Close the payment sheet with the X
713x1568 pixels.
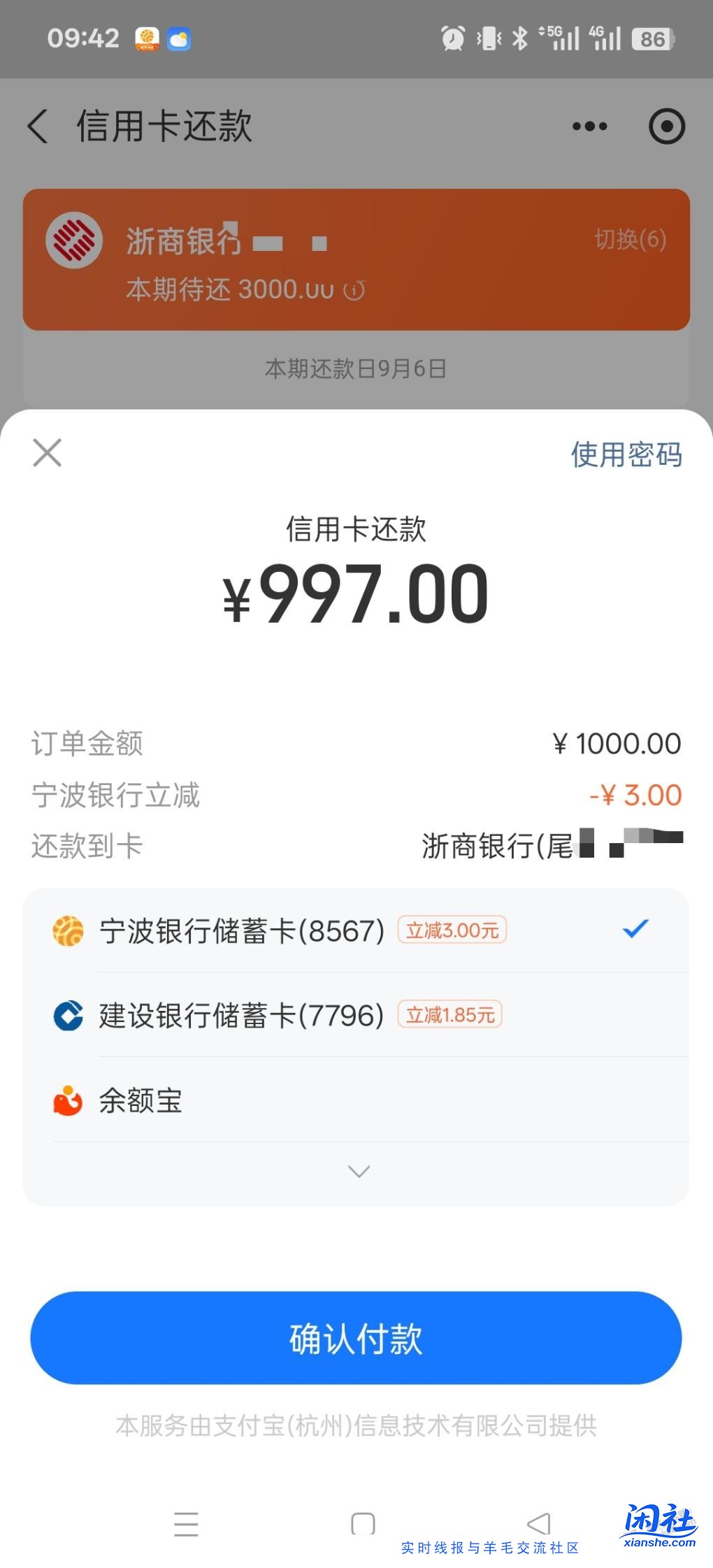click(47, 453)
